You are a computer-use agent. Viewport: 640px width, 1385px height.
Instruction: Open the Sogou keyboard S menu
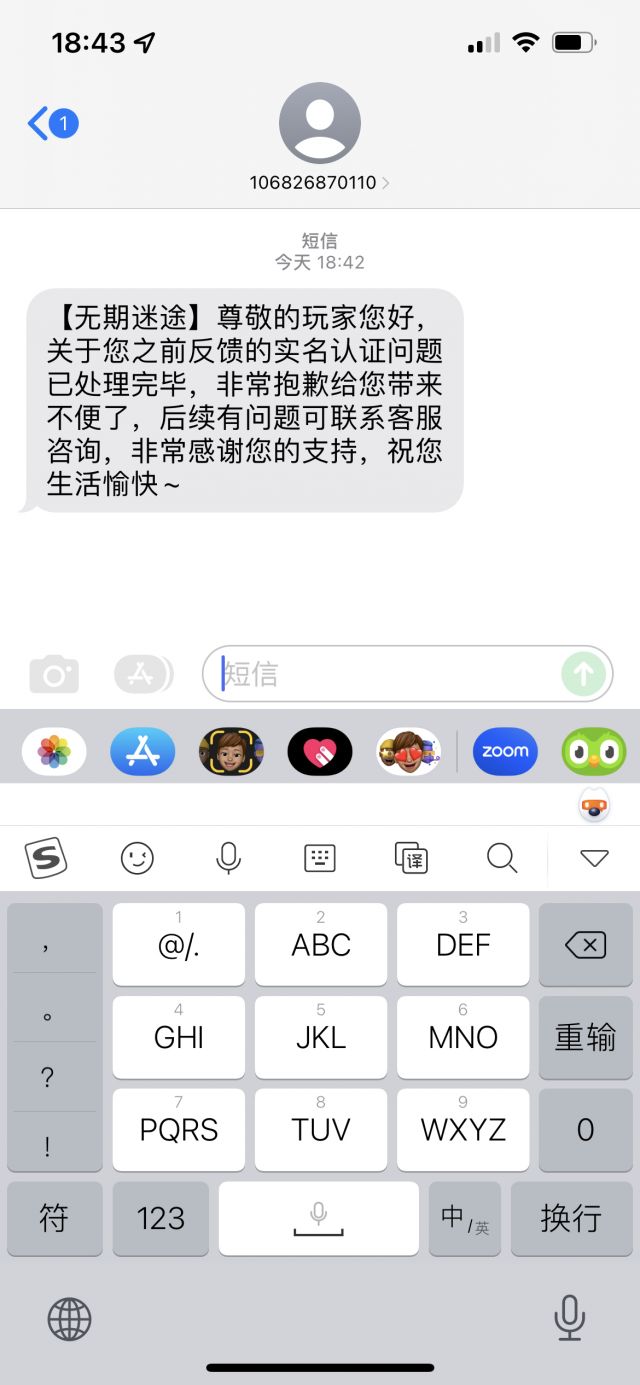coord(45,857)
